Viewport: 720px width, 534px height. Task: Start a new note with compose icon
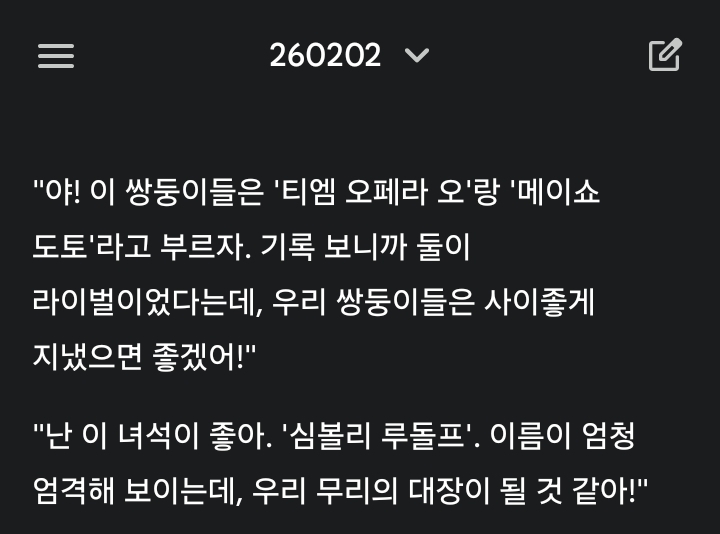(665, 55)
